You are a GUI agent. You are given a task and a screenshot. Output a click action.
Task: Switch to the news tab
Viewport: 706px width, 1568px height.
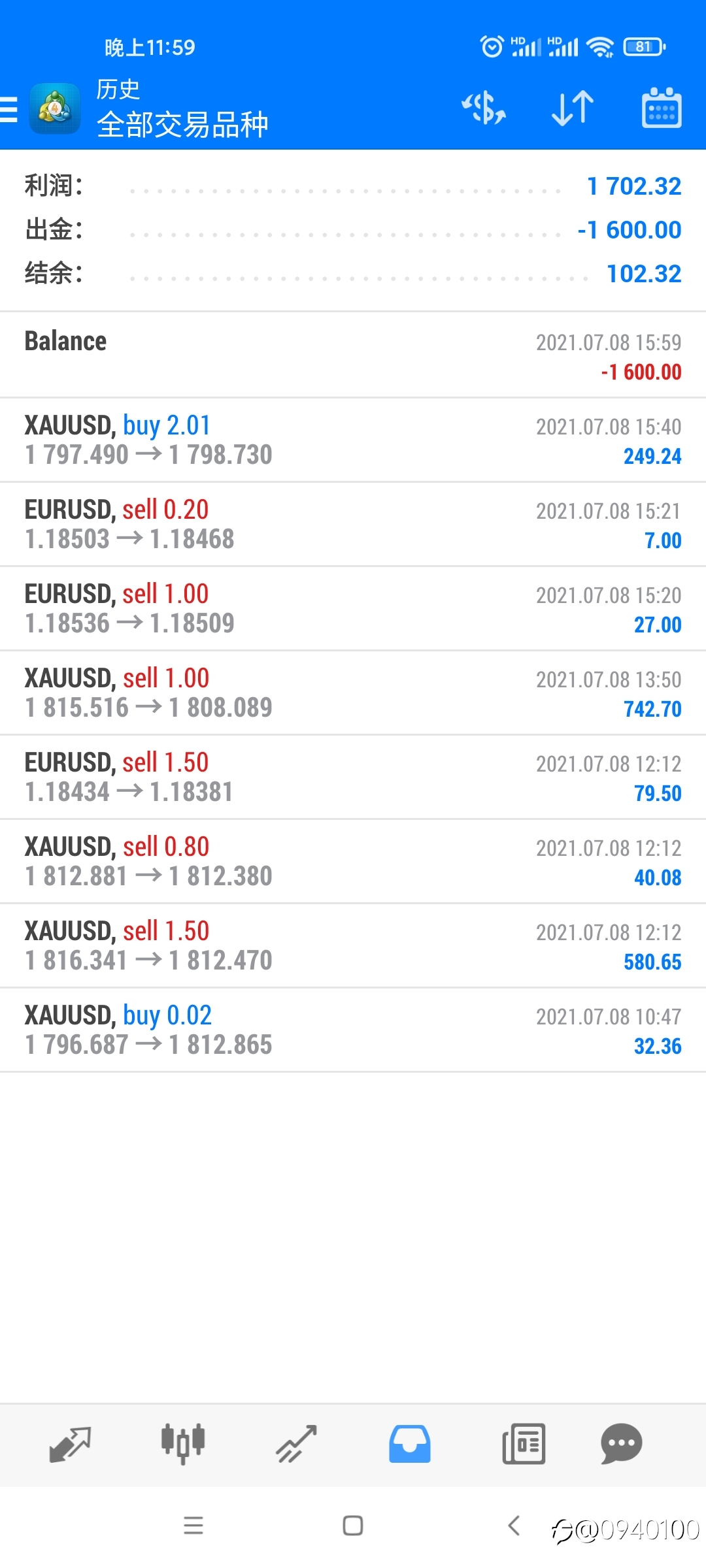point(523,1444)
